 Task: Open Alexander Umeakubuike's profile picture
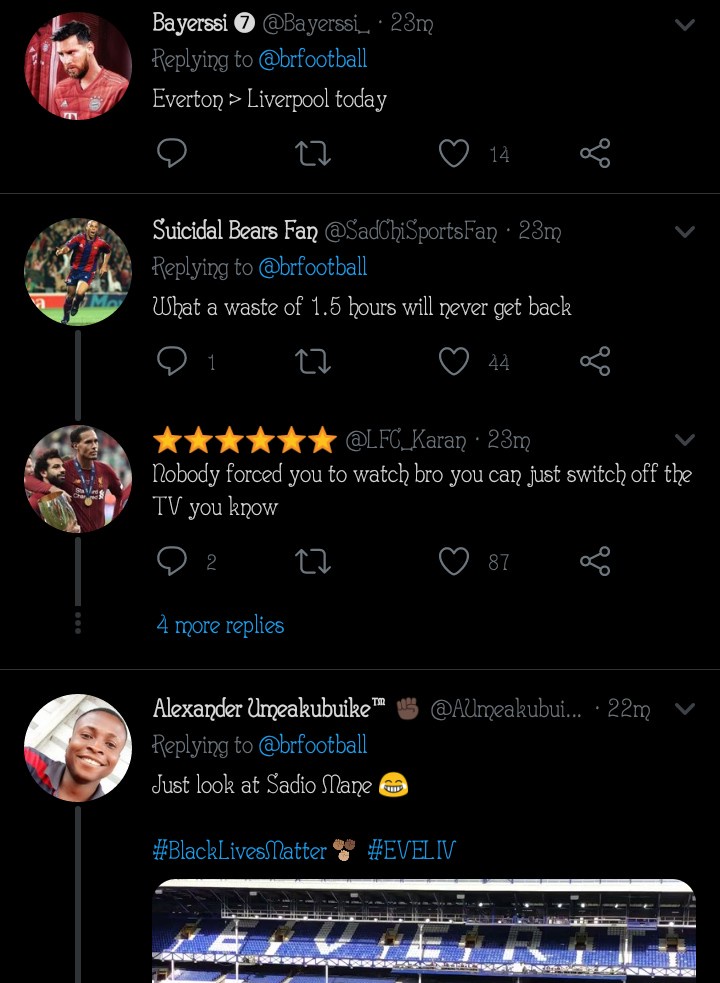[x=77, y=748]
